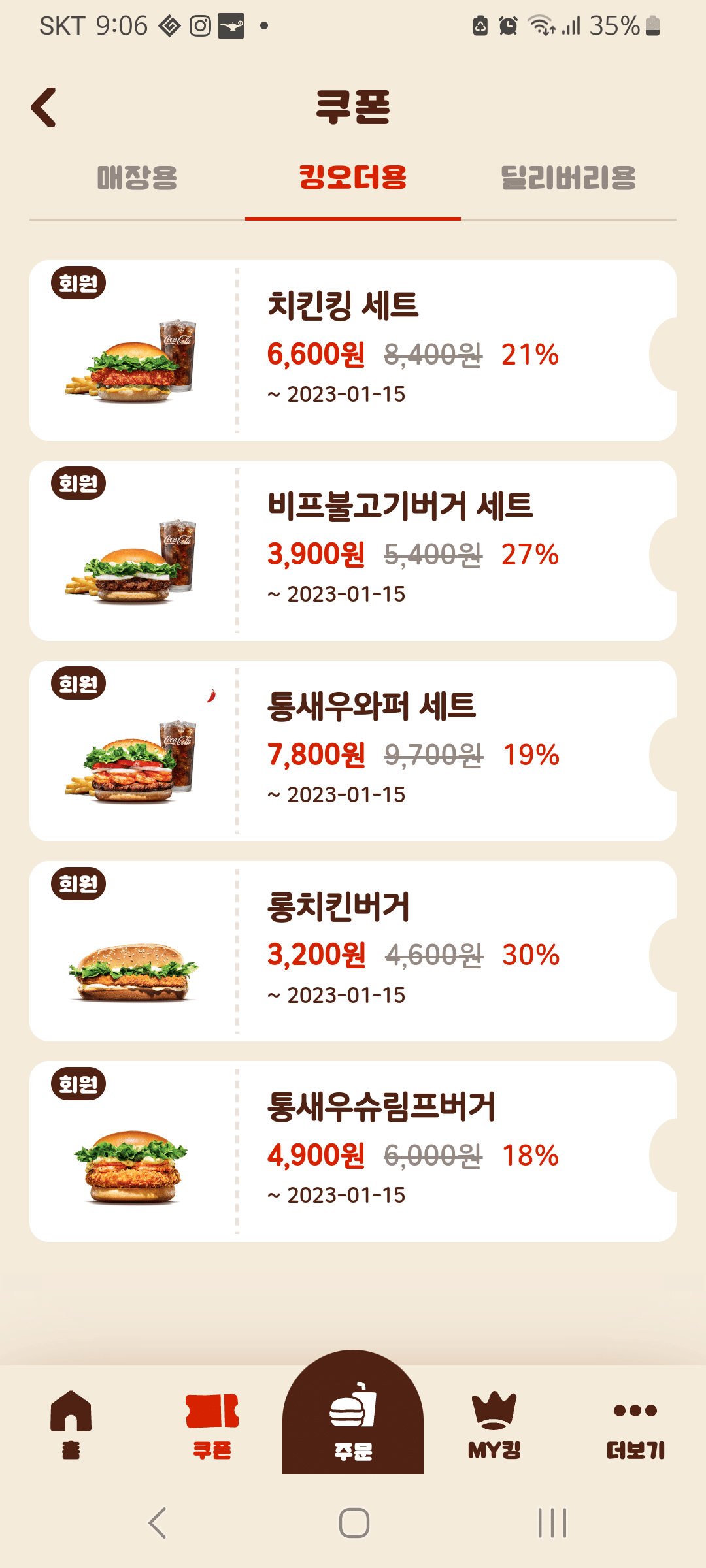Switch to the 매장용 coupon tab
This screenshot has width=706, height=1568.
pos(137,178)
